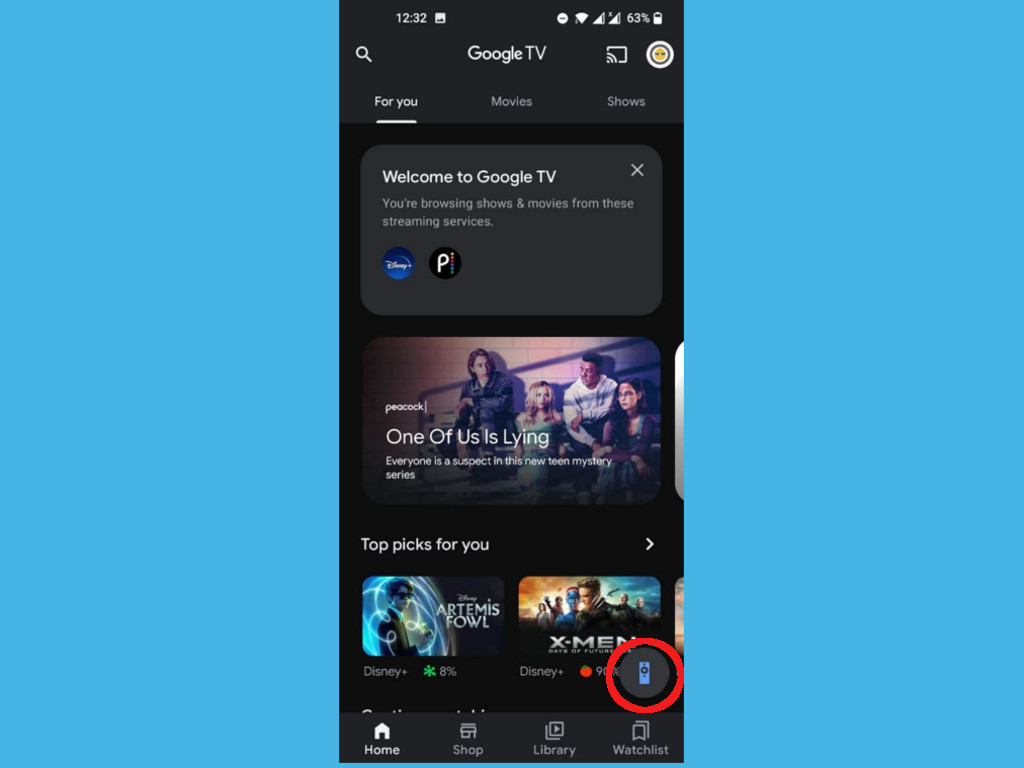Tap the cast to TV icon
Screen dimensions: 1024x768
pyautogui.click(x=617, y=55)
